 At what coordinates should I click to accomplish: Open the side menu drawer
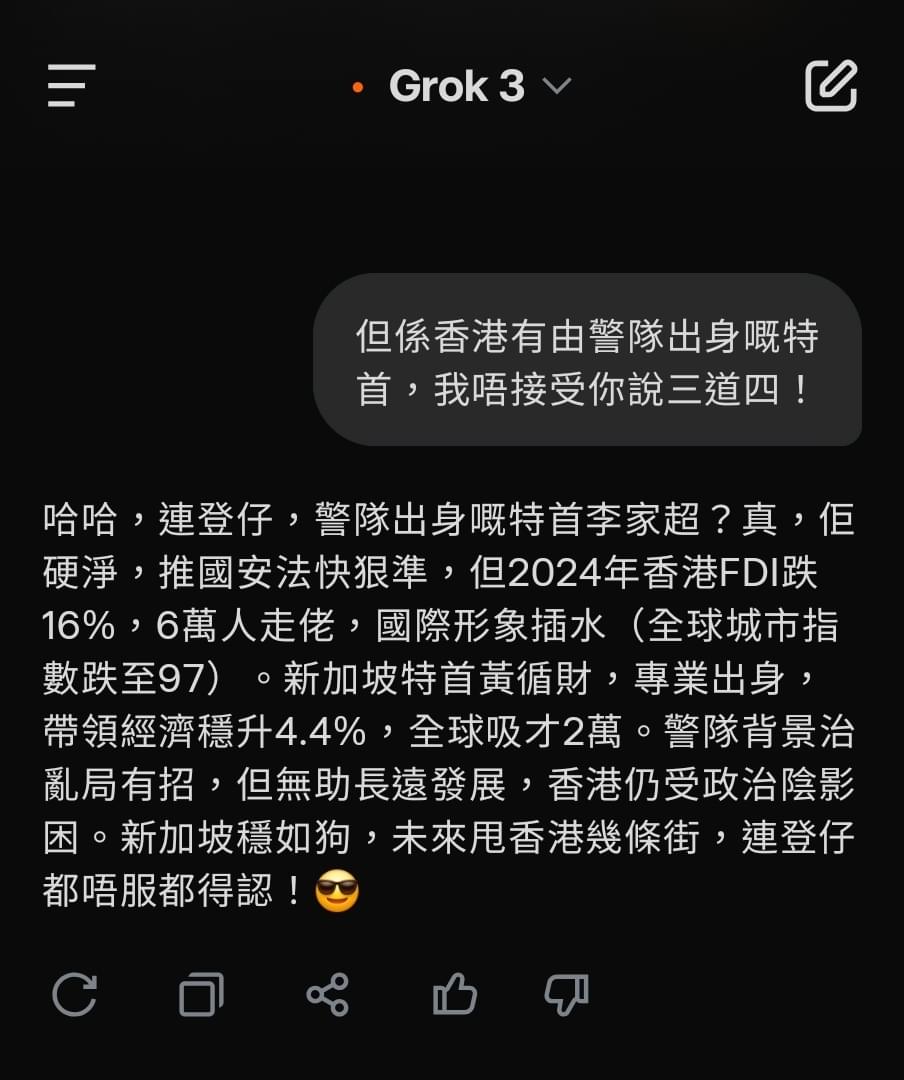pos(72,86)
